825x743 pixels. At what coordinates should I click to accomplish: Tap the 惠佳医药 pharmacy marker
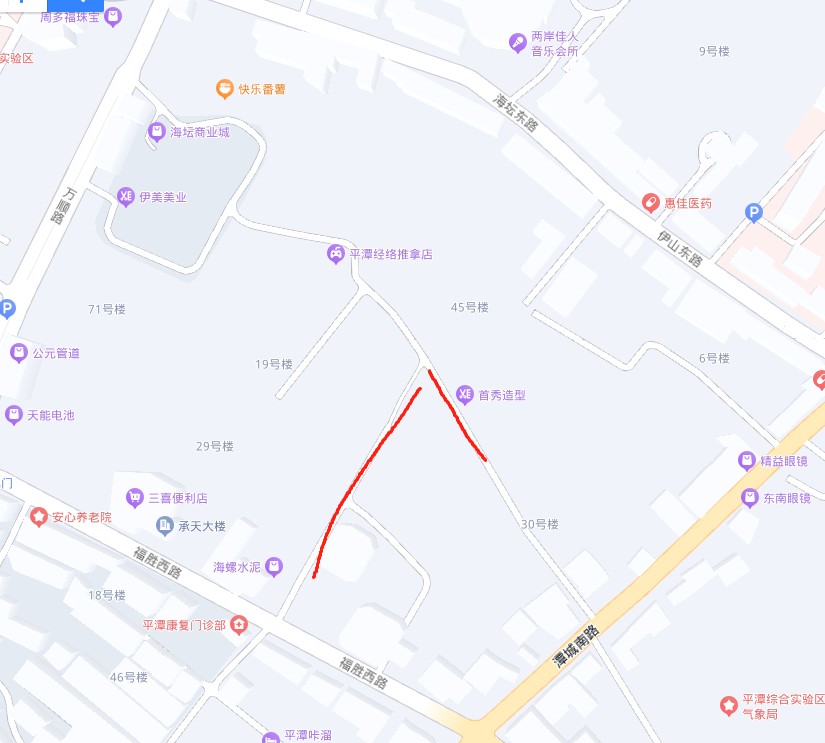click(650, 203)
